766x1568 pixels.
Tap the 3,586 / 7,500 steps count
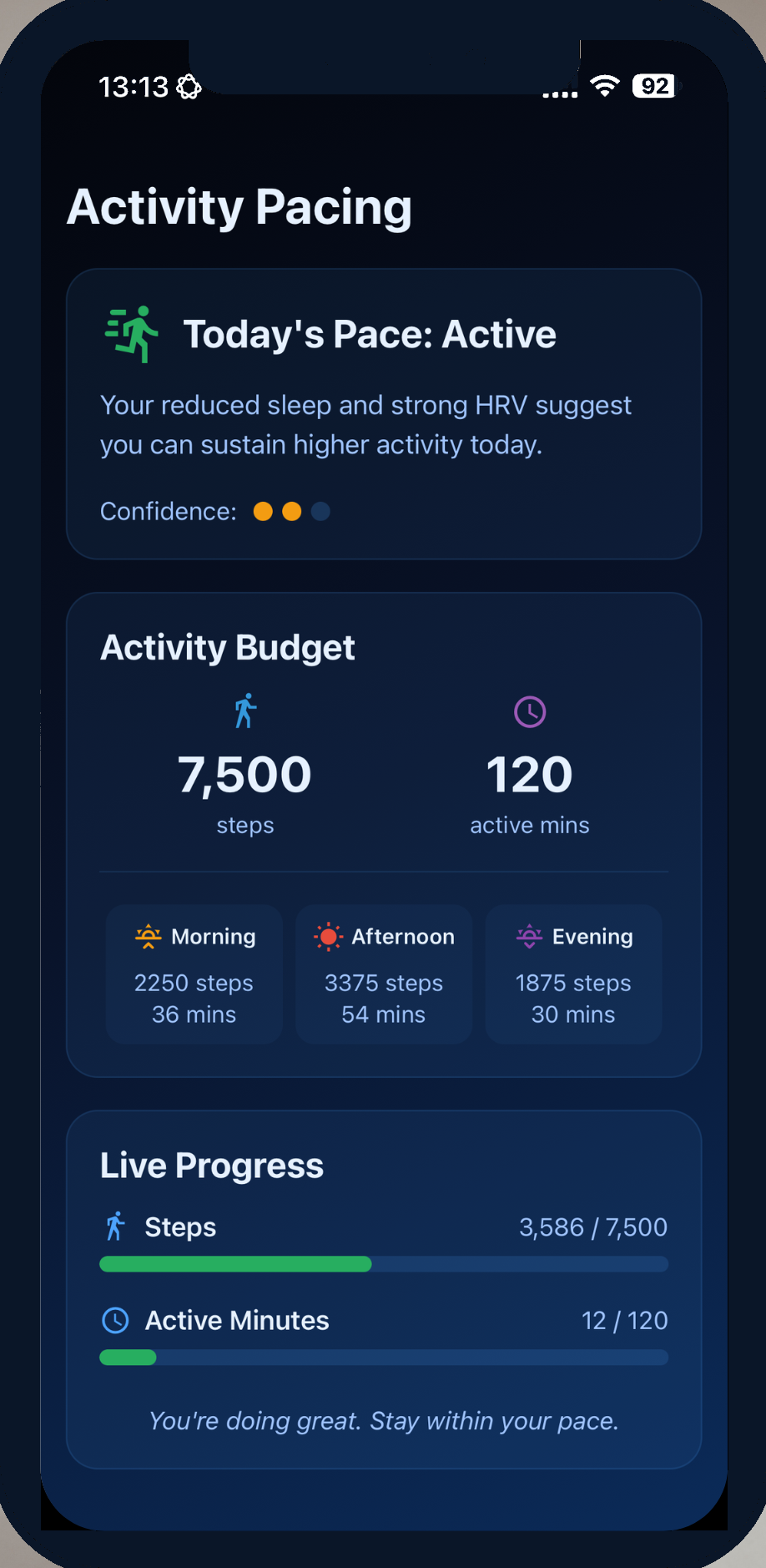[592, 1227]
